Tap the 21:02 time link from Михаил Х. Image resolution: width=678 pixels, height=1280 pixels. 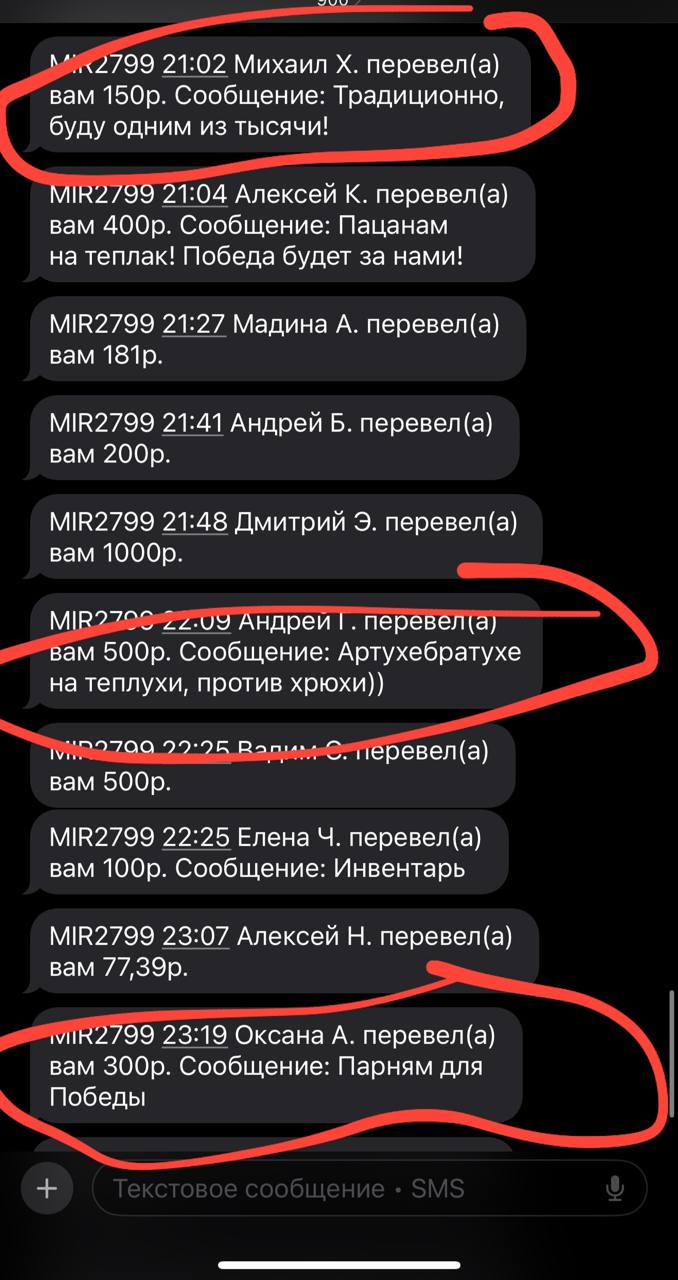(196, 66)
